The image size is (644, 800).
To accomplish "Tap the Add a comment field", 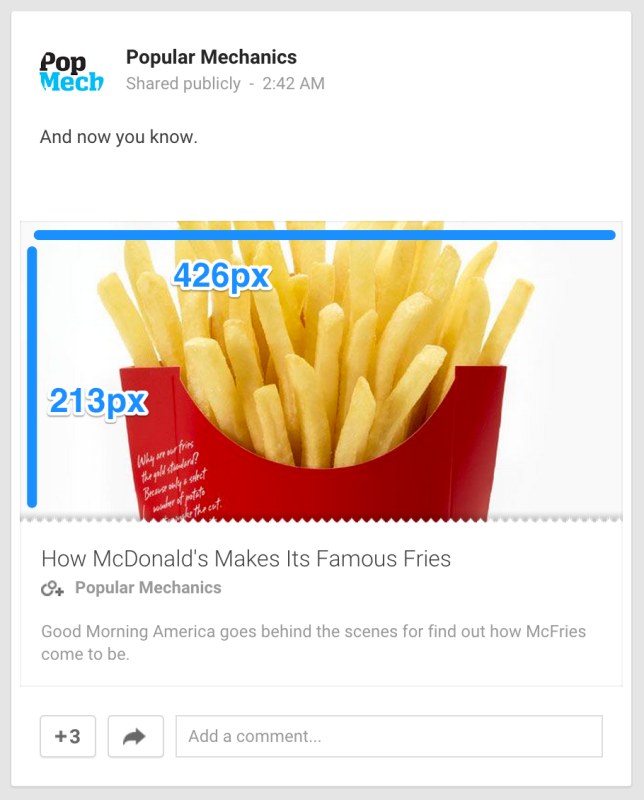I will [x=389, y=737].
